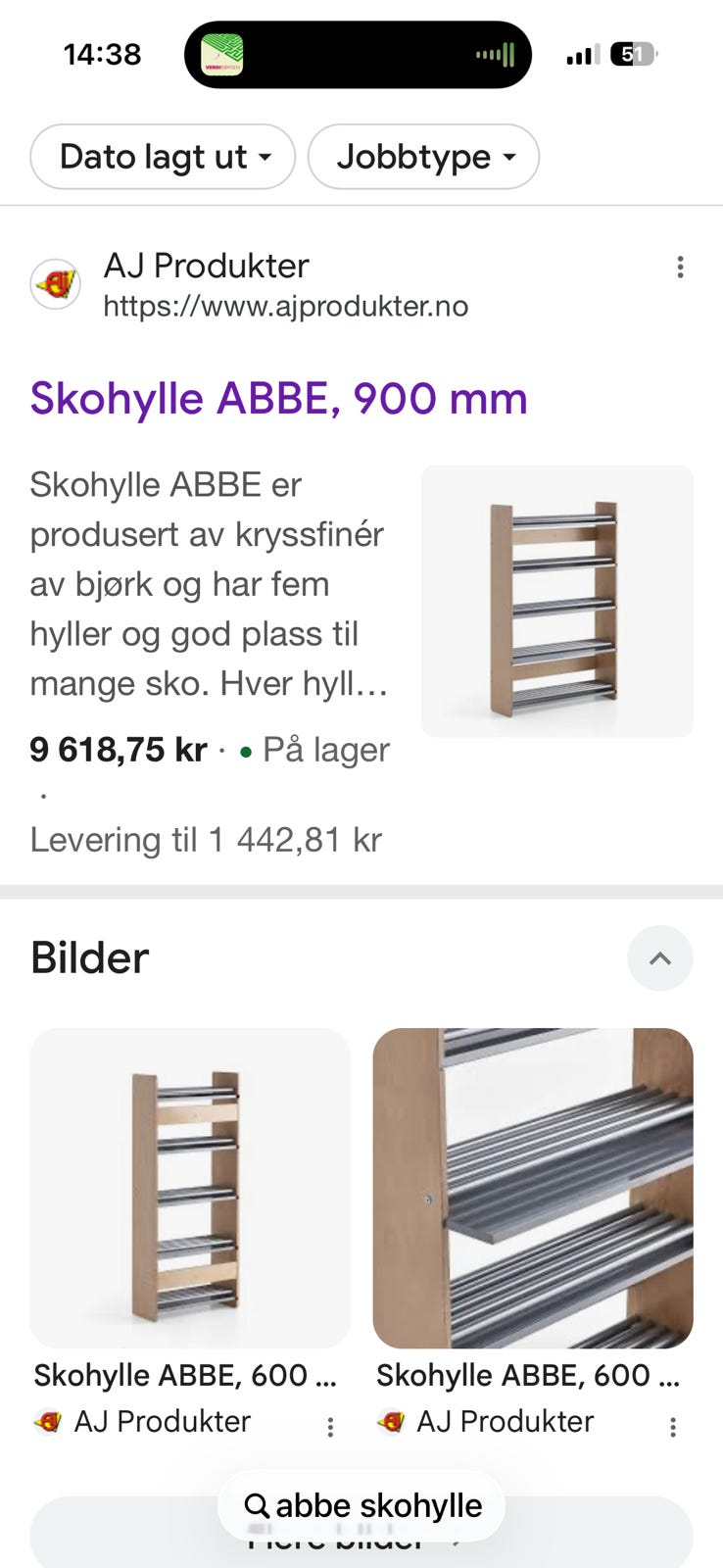Tap the AJ Produkter favicon in the search result

pos(56,285)
